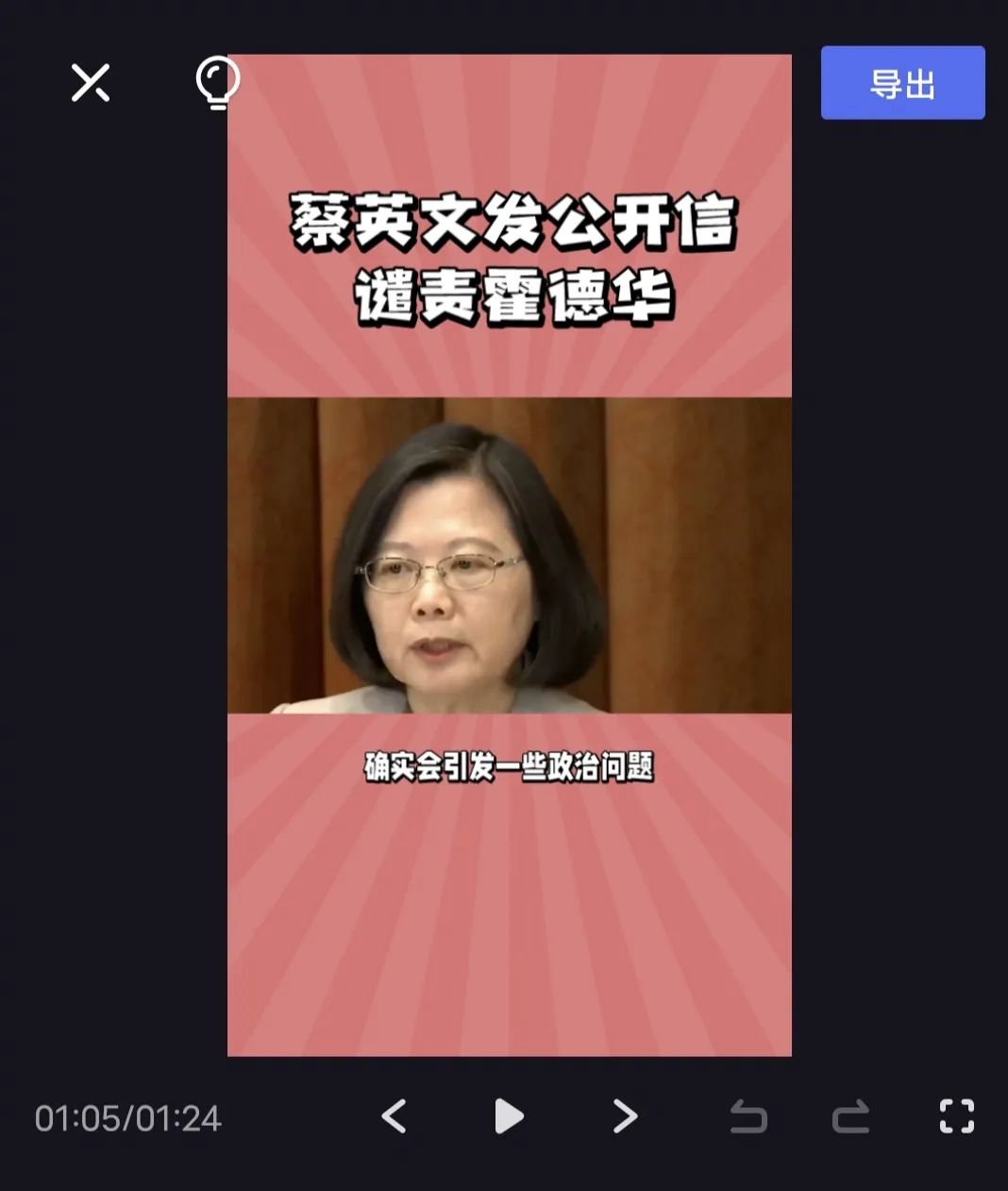Open the lightbulb tips icon
This screenshot has height=1191, width=1008.
coord(217,83)
